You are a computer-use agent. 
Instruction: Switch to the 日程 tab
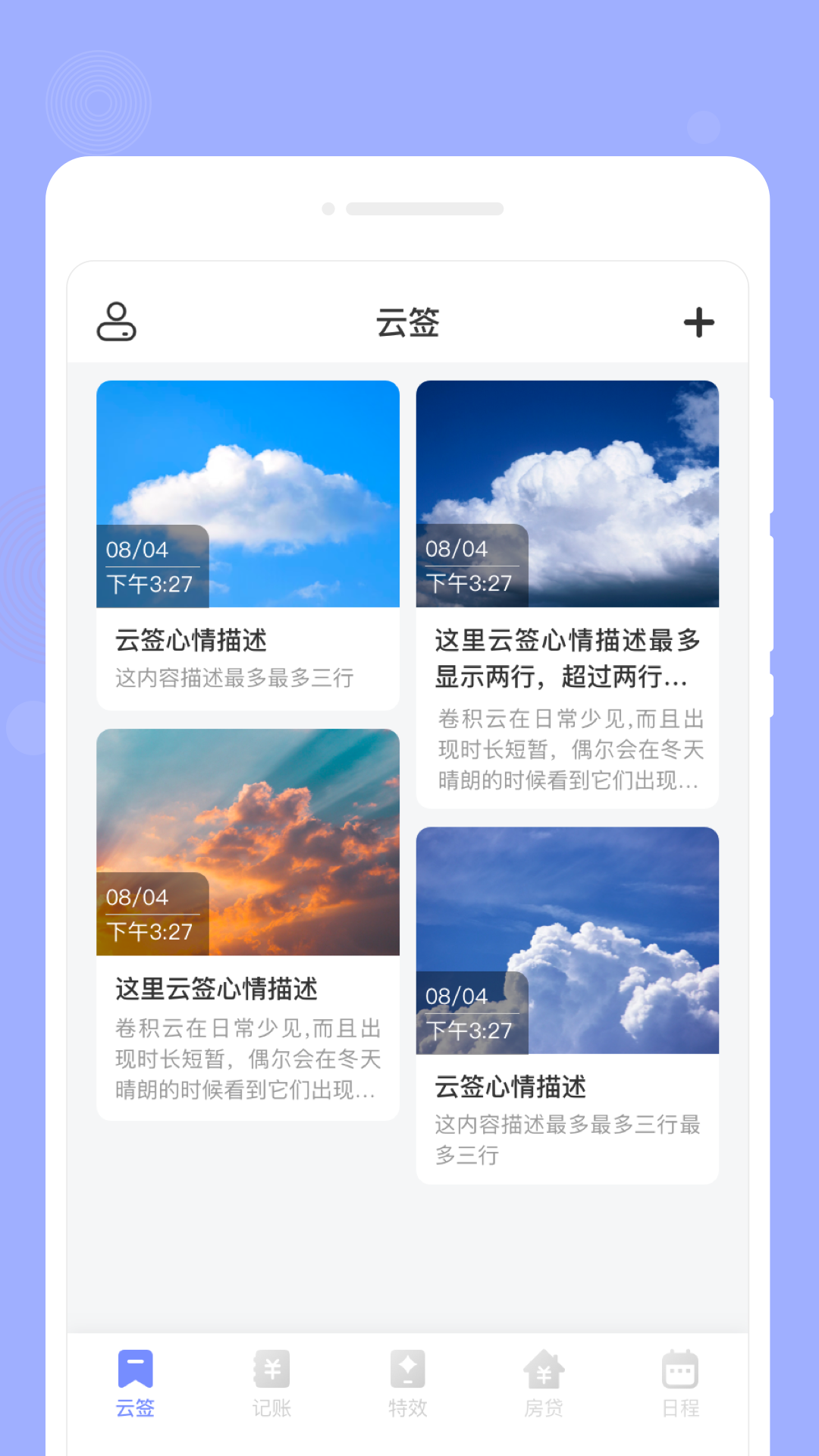(679, 1384)
